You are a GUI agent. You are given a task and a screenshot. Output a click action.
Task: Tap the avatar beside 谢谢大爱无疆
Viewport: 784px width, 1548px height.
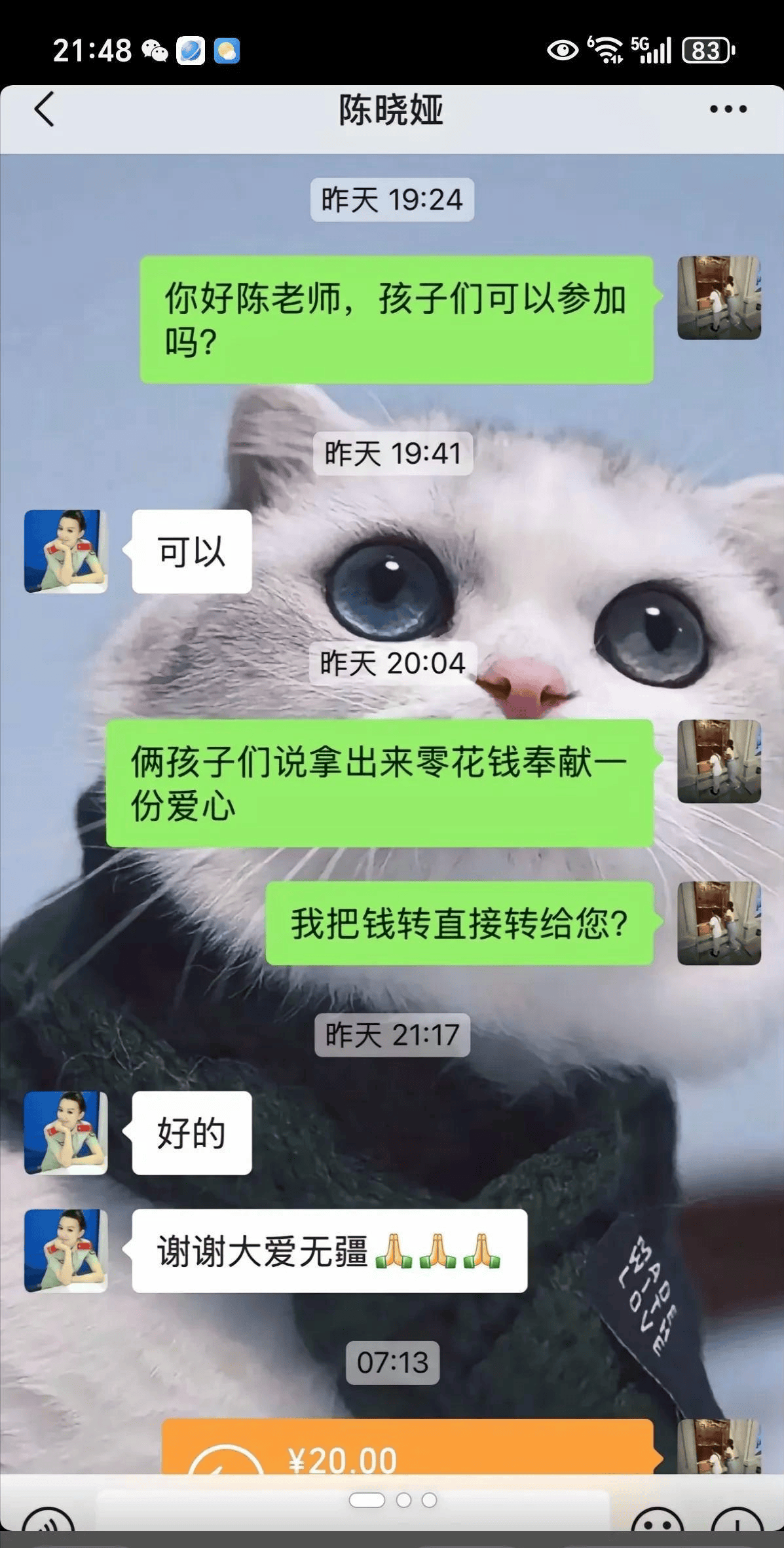tap(65, 1251)
